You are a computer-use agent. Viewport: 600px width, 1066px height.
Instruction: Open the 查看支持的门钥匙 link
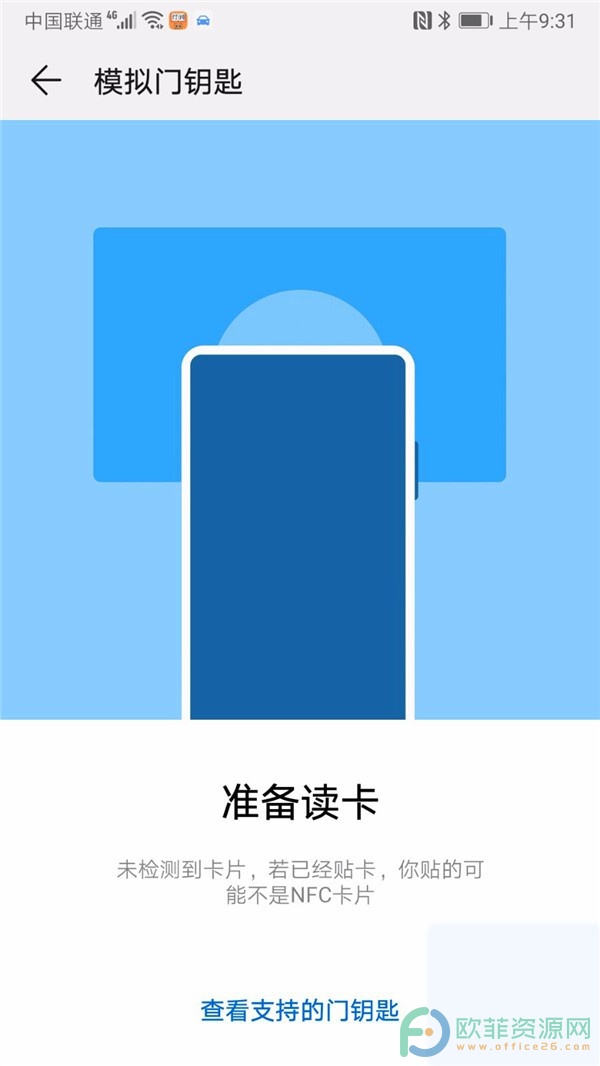pyautogui.click(x=300, y=1011)
